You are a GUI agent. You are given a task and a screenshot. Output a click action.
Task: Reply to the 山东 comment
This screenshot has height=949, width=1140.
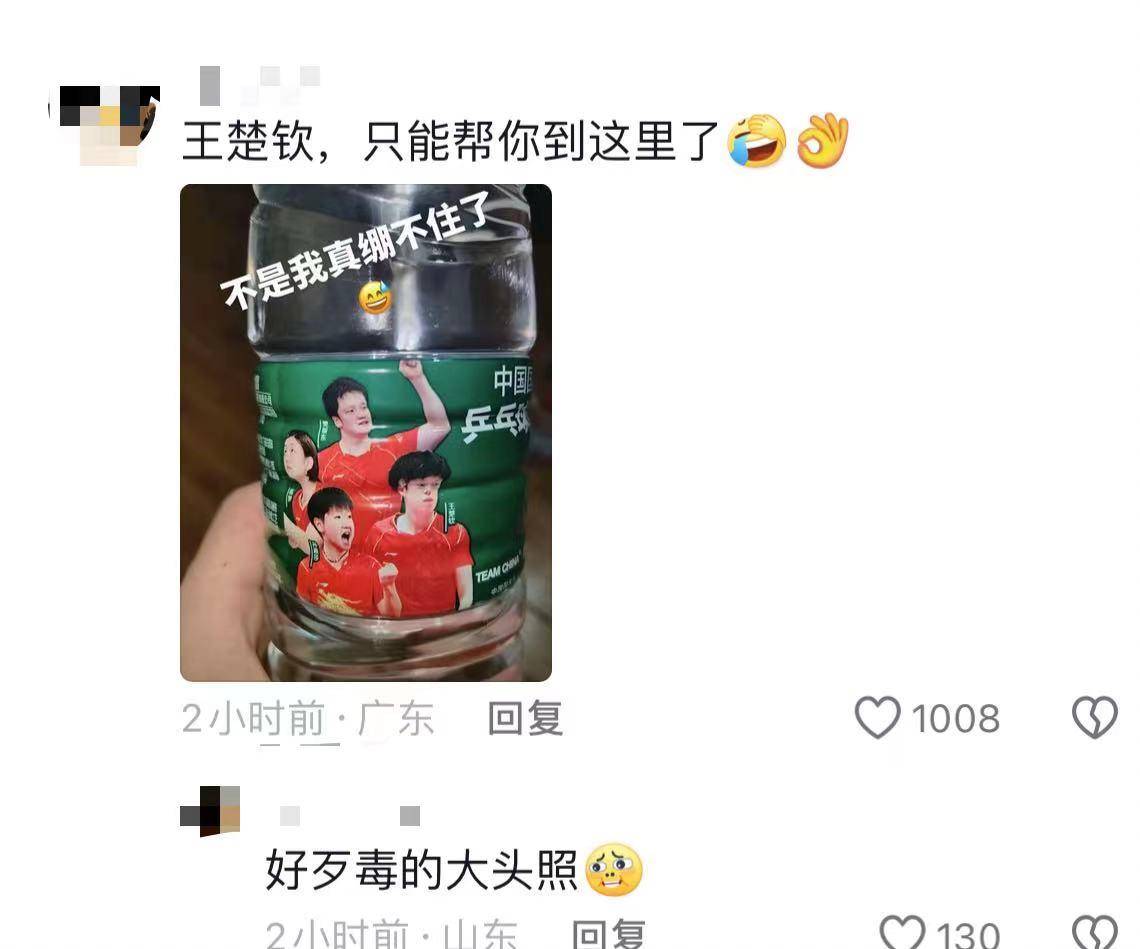coord(608,934)
